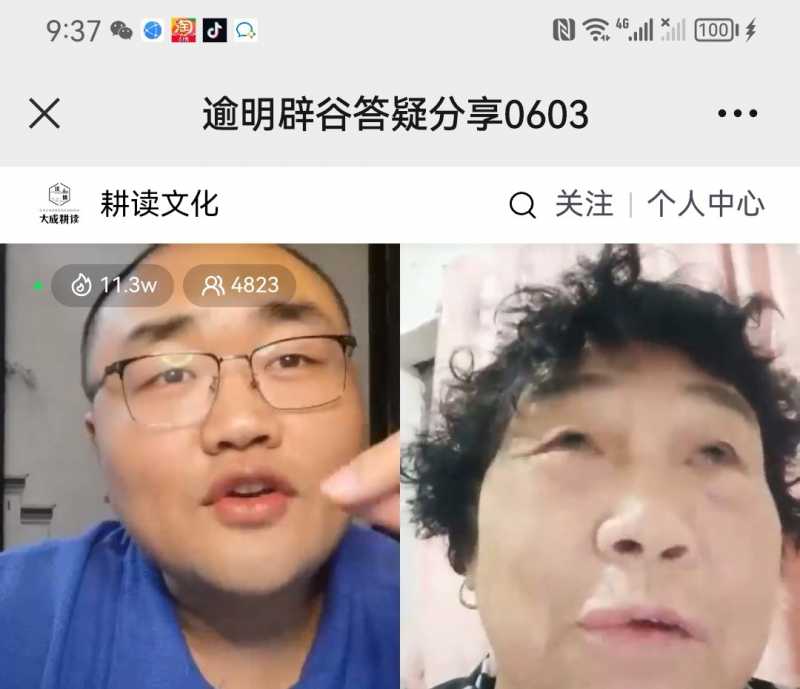This screenshot has height=689, width=800.
Task: Go to 个人中心
Action: [705, 205]
